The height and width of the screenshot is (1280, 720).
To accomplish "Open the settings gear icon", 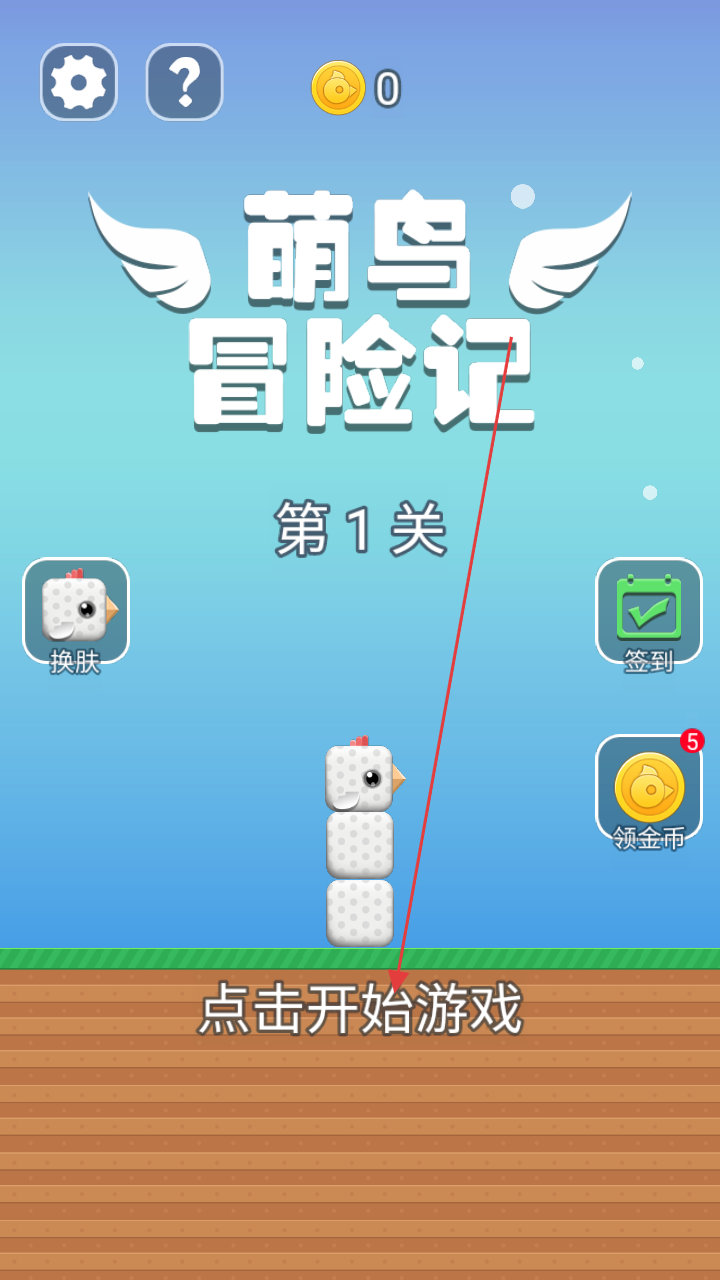I will (x=79, y=82).
